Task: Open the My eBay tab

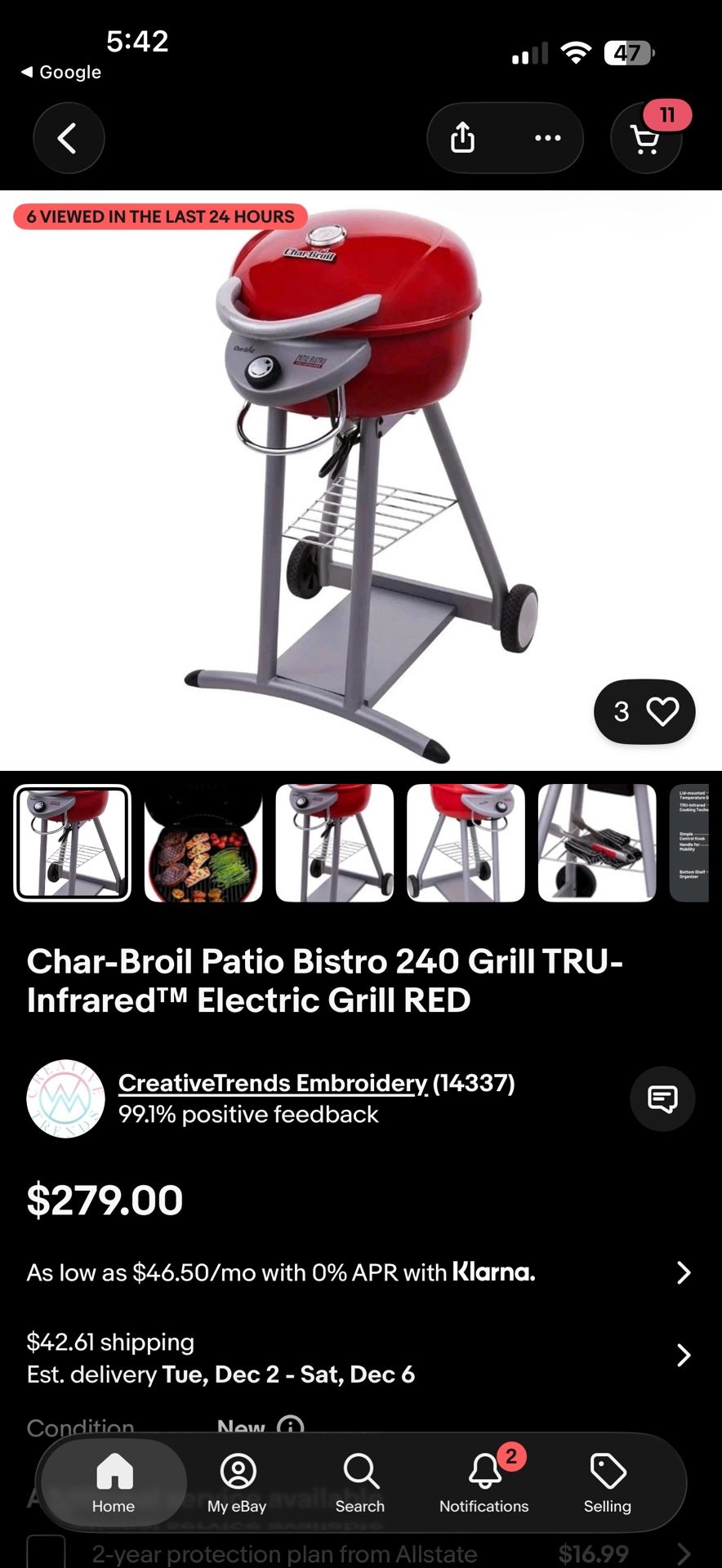Action: point(236,1482)
